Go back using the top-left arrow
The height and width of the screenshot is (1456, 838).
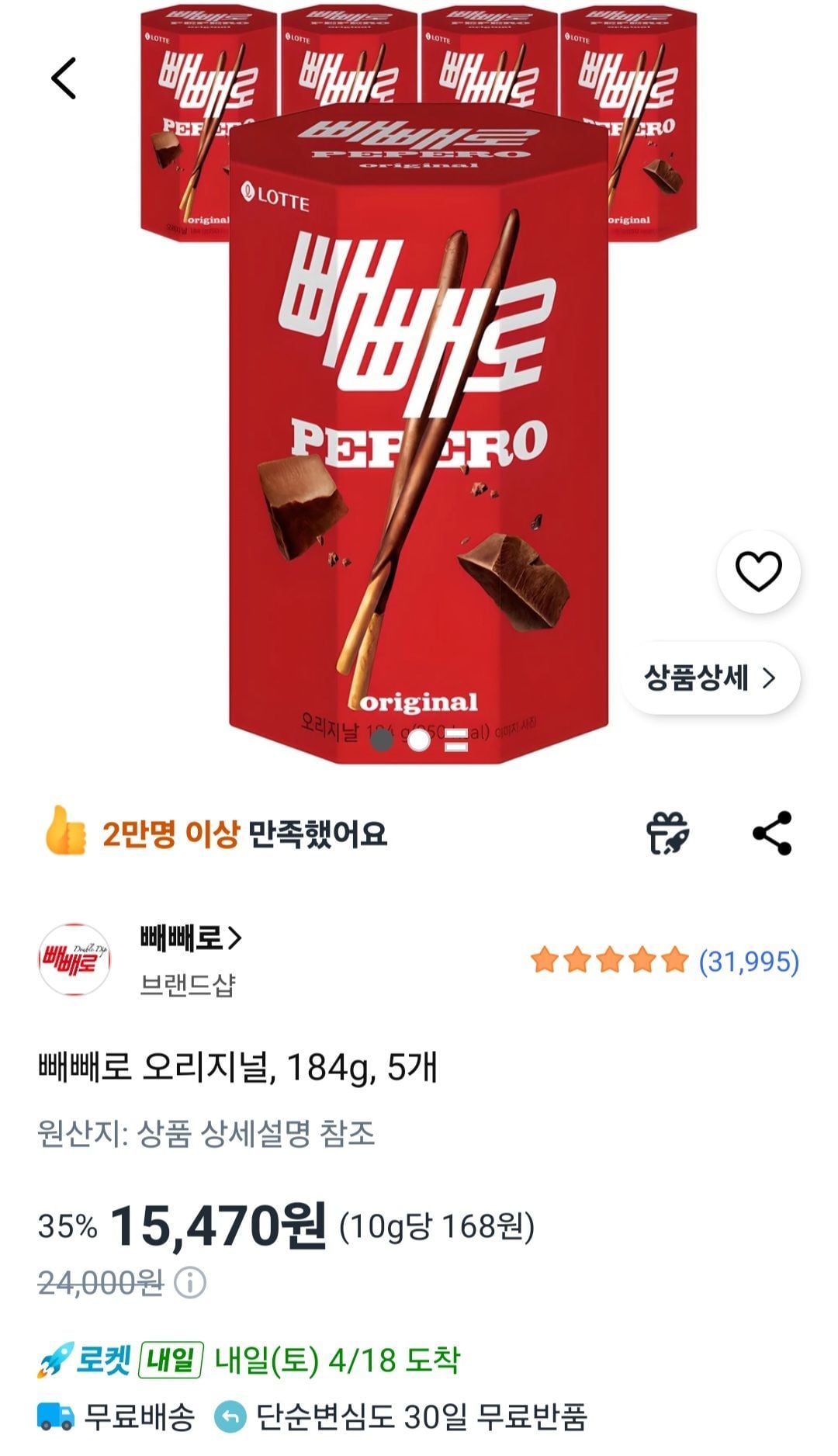(64, 78)
